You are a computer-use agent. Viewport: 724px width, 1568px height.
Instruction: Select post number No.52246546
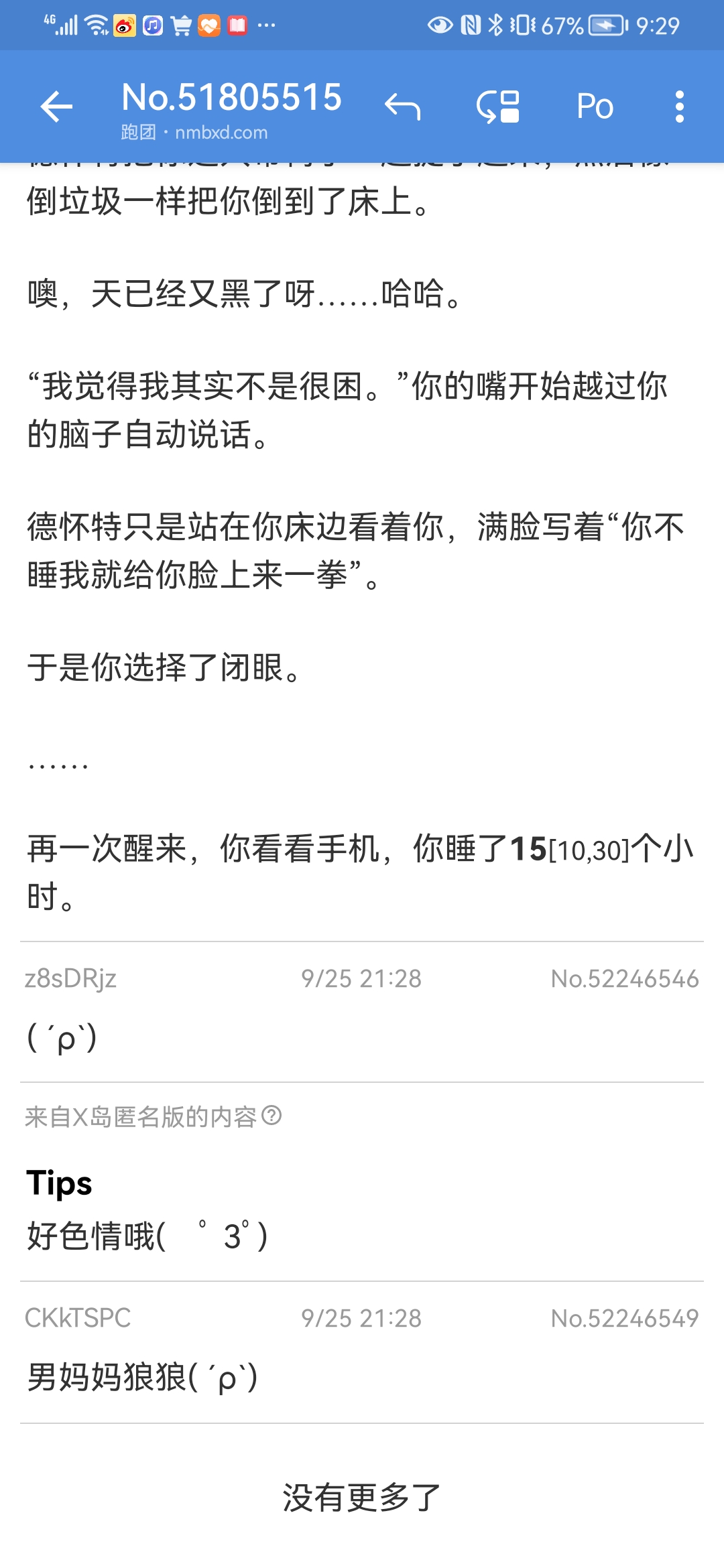pyautogui.click(x=624, y=979)
